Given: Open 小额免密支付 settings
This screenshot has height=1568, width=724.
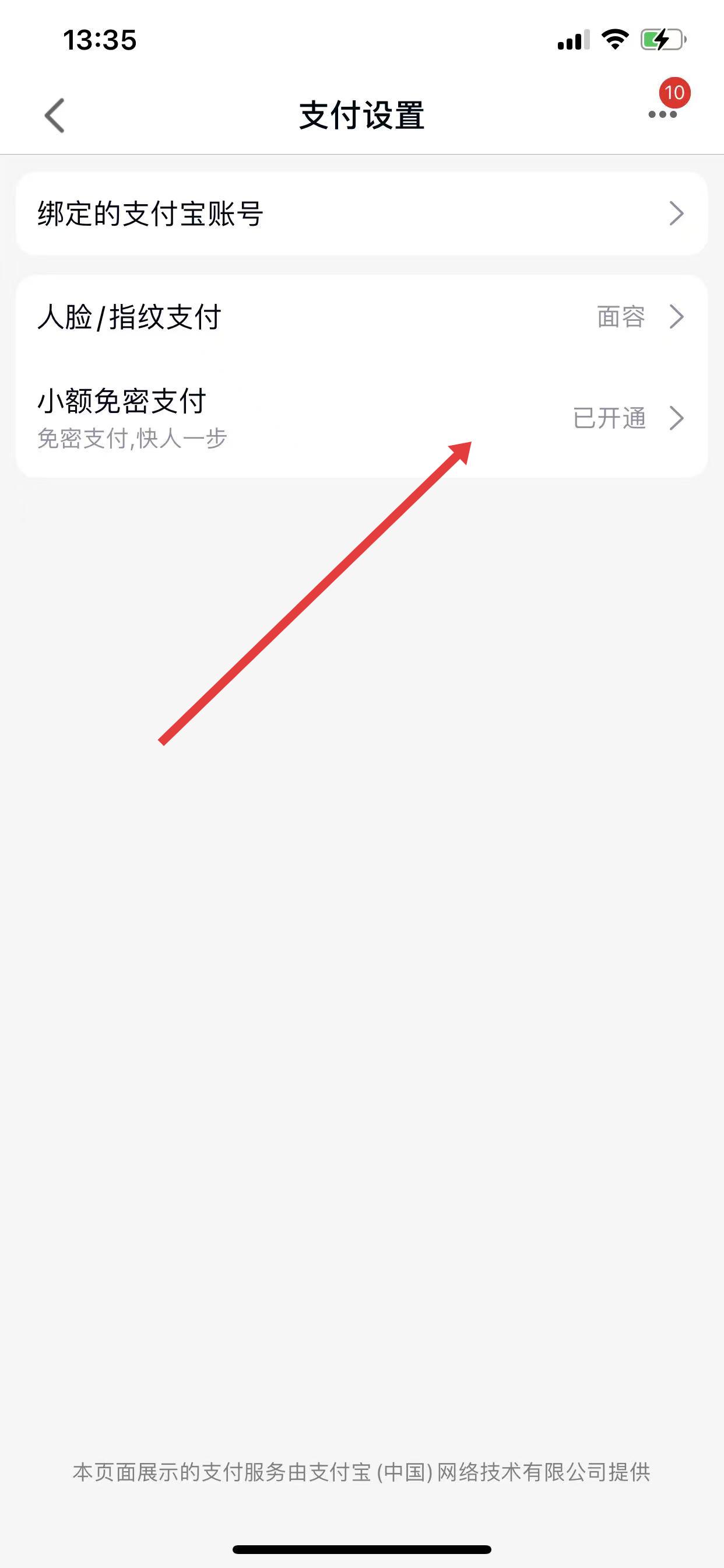Looking at the screenshot, I should point(361,418).
